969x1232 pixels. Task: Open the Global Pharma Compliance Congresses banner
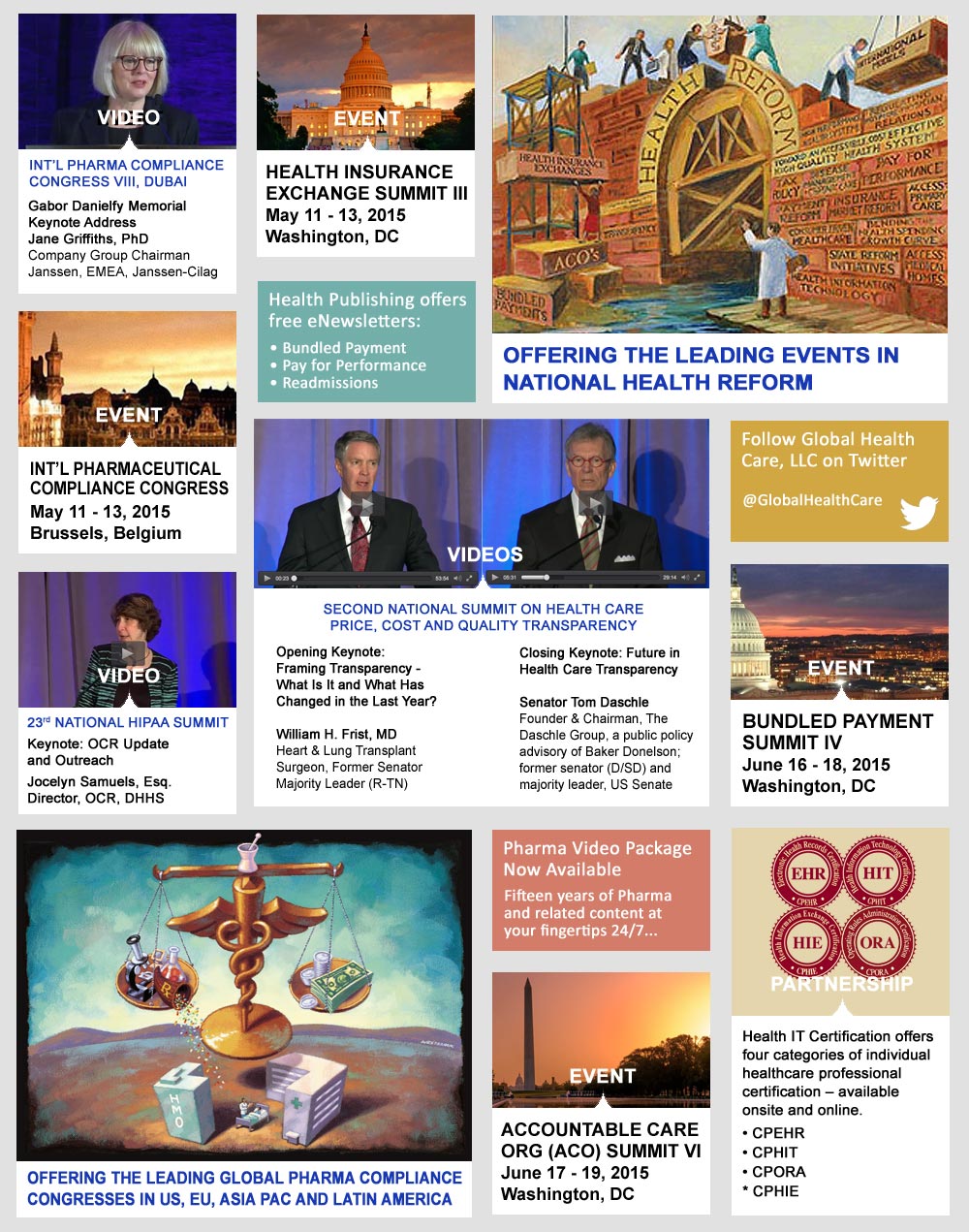pos(244,995)
